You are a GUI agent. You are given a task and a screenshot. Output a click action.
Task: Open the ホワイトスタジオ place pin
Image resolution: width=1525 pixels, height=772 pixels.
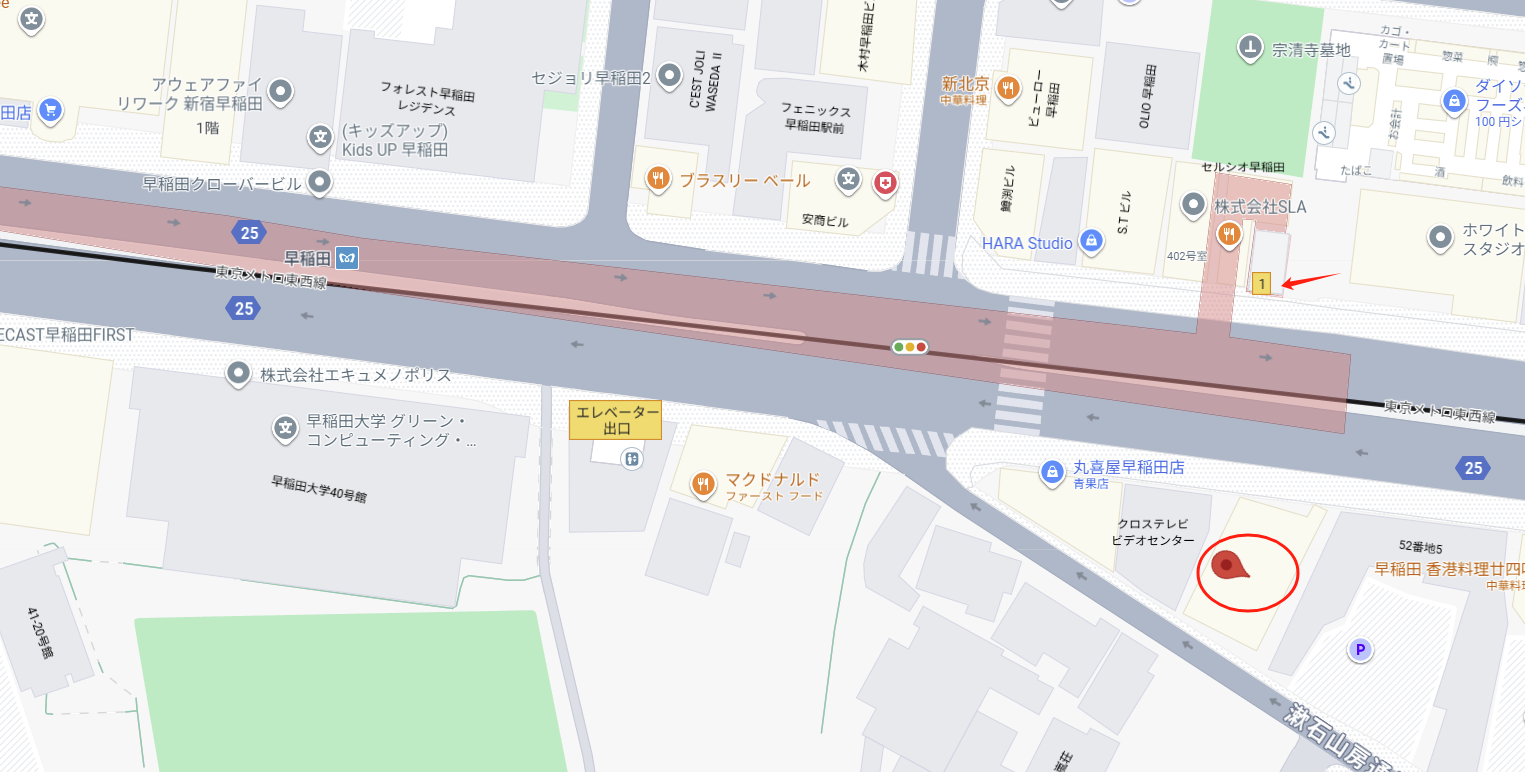click(1440, 237)
